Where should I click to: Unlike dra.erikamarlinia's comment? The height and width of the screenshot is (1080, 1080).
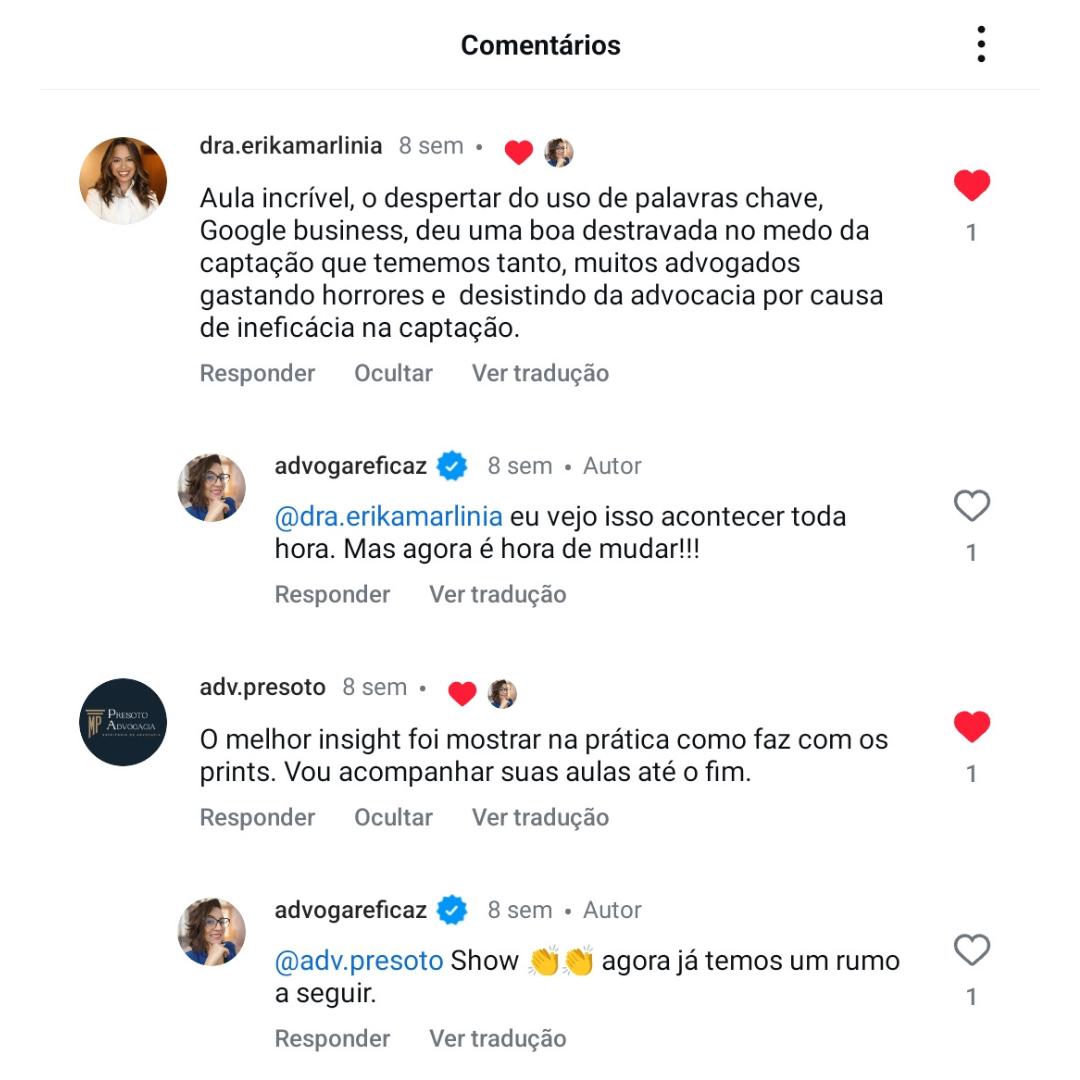click(x=971, y=185)
